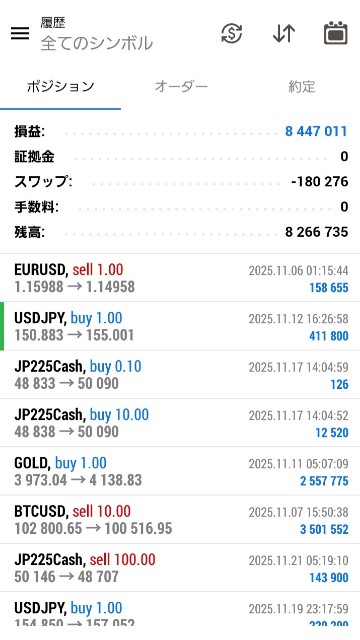Open the hamburger drawer menu

click(20, 33)
